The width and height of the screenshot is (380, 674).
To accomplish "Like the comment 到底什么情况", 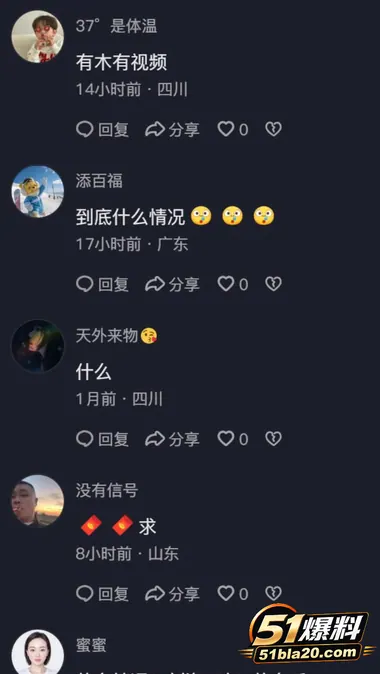I will point(233,284).
